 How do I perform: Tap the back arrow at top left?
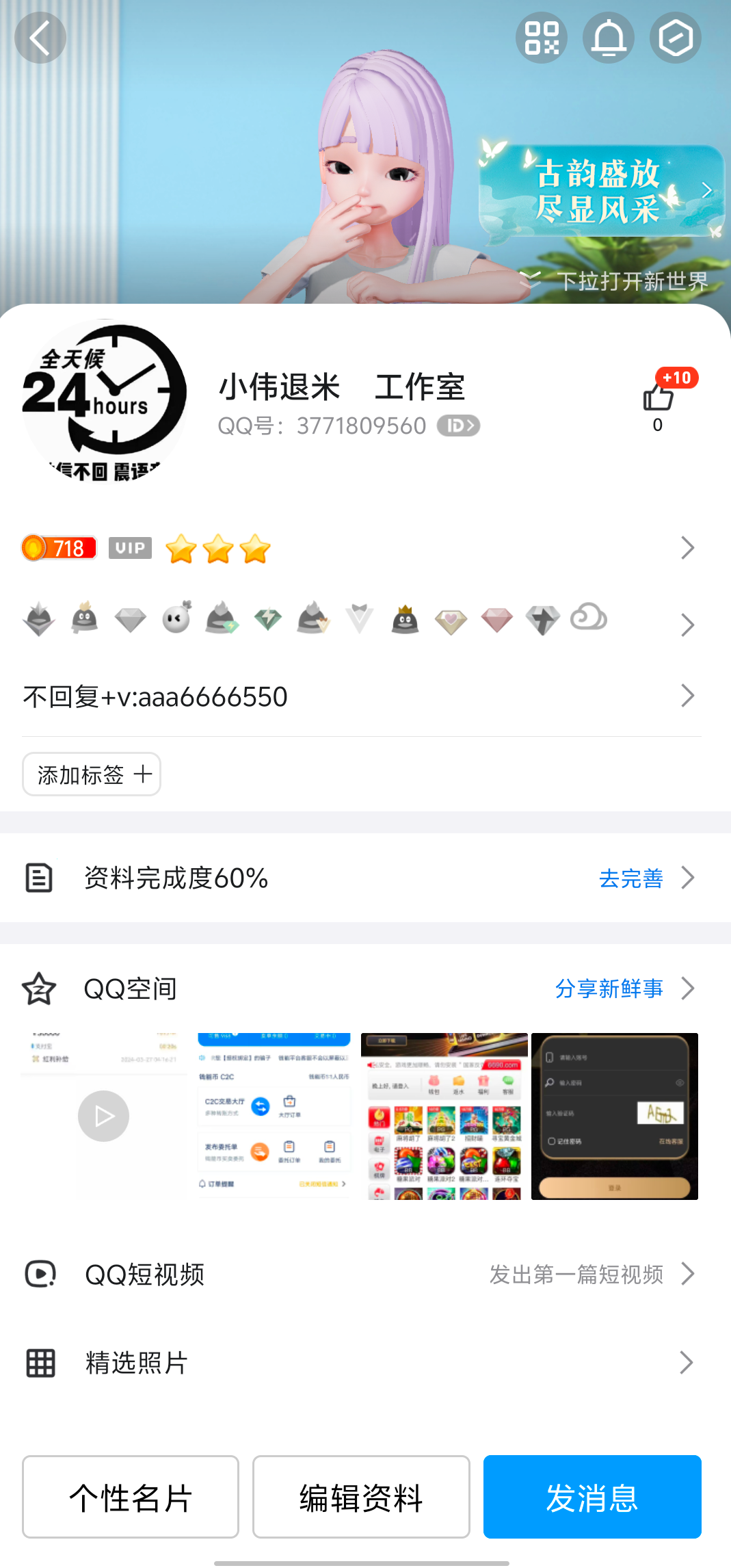40,38
